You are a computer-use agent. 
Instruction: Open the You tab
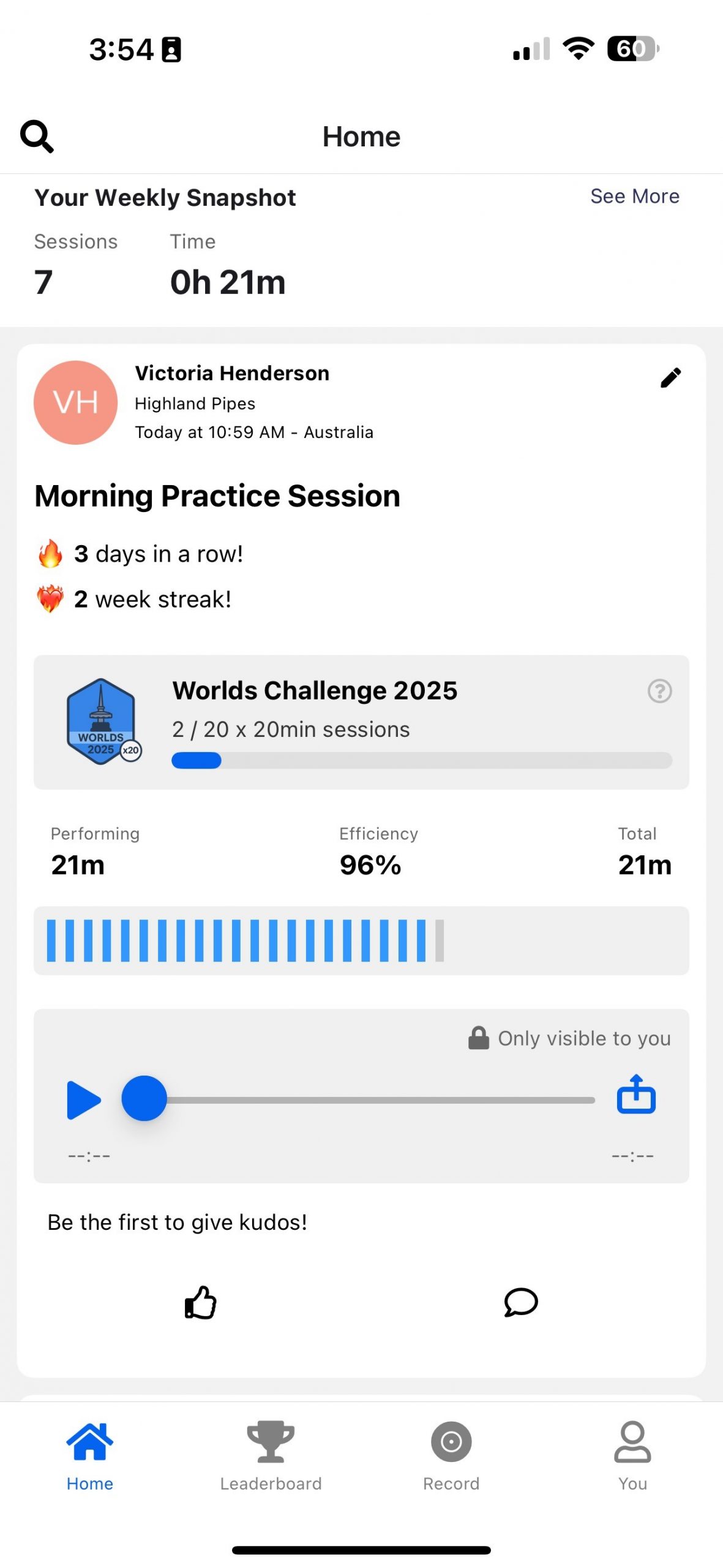(632, 1456)
